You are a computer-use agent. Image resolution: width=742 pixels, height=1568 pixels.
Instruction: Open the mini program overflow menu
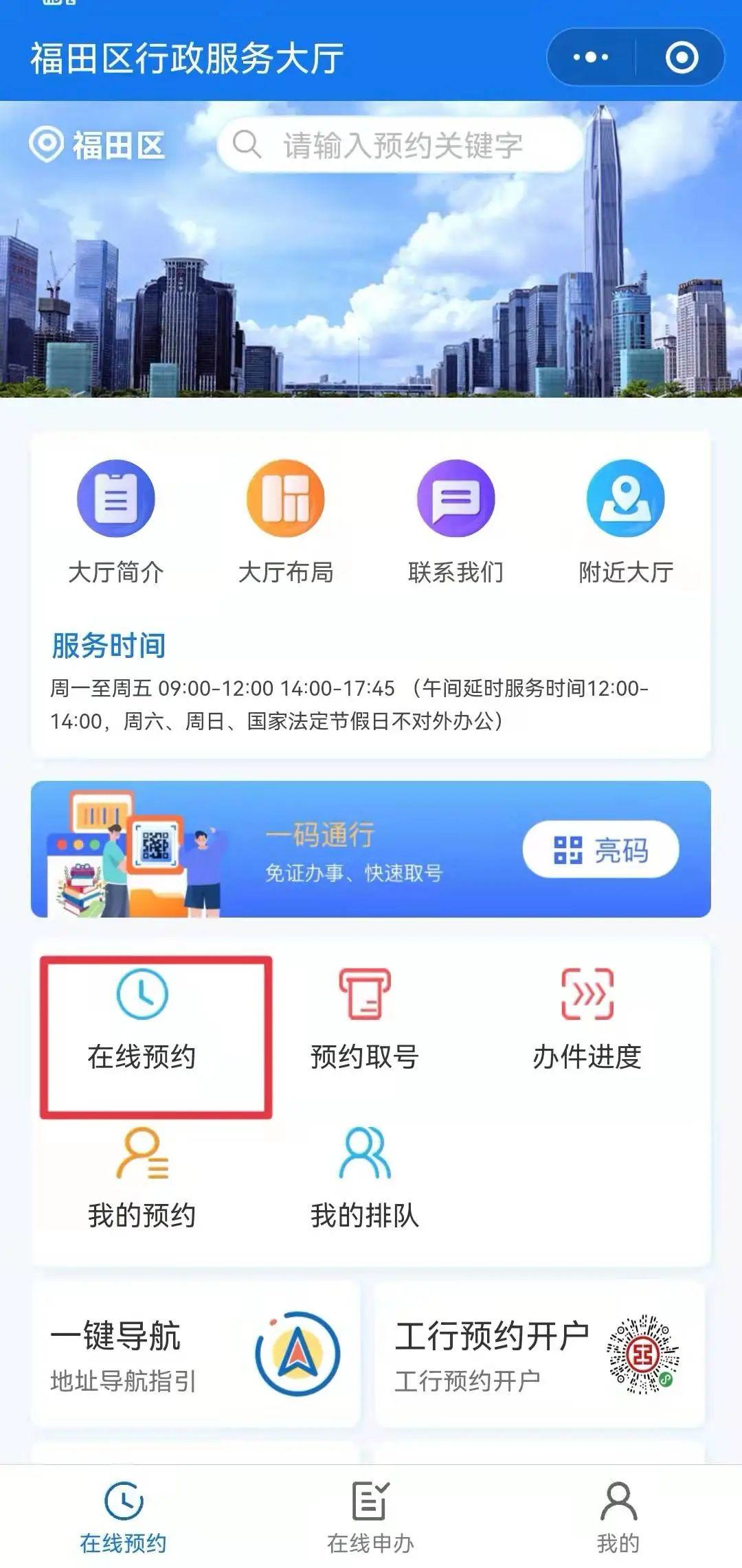[x=591, y=57]
